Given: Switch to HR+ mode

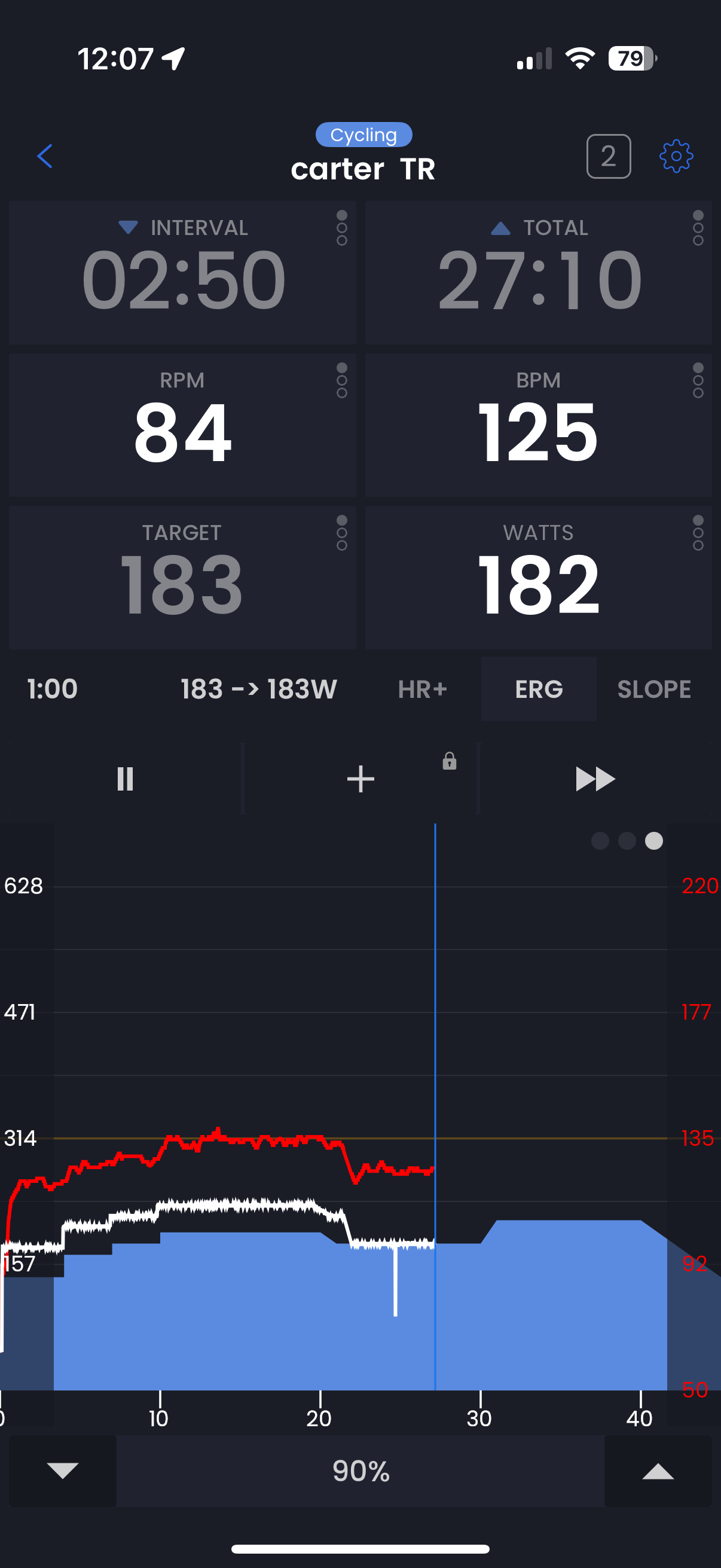Looking at the screenshot, I should [x=423, y=689].
